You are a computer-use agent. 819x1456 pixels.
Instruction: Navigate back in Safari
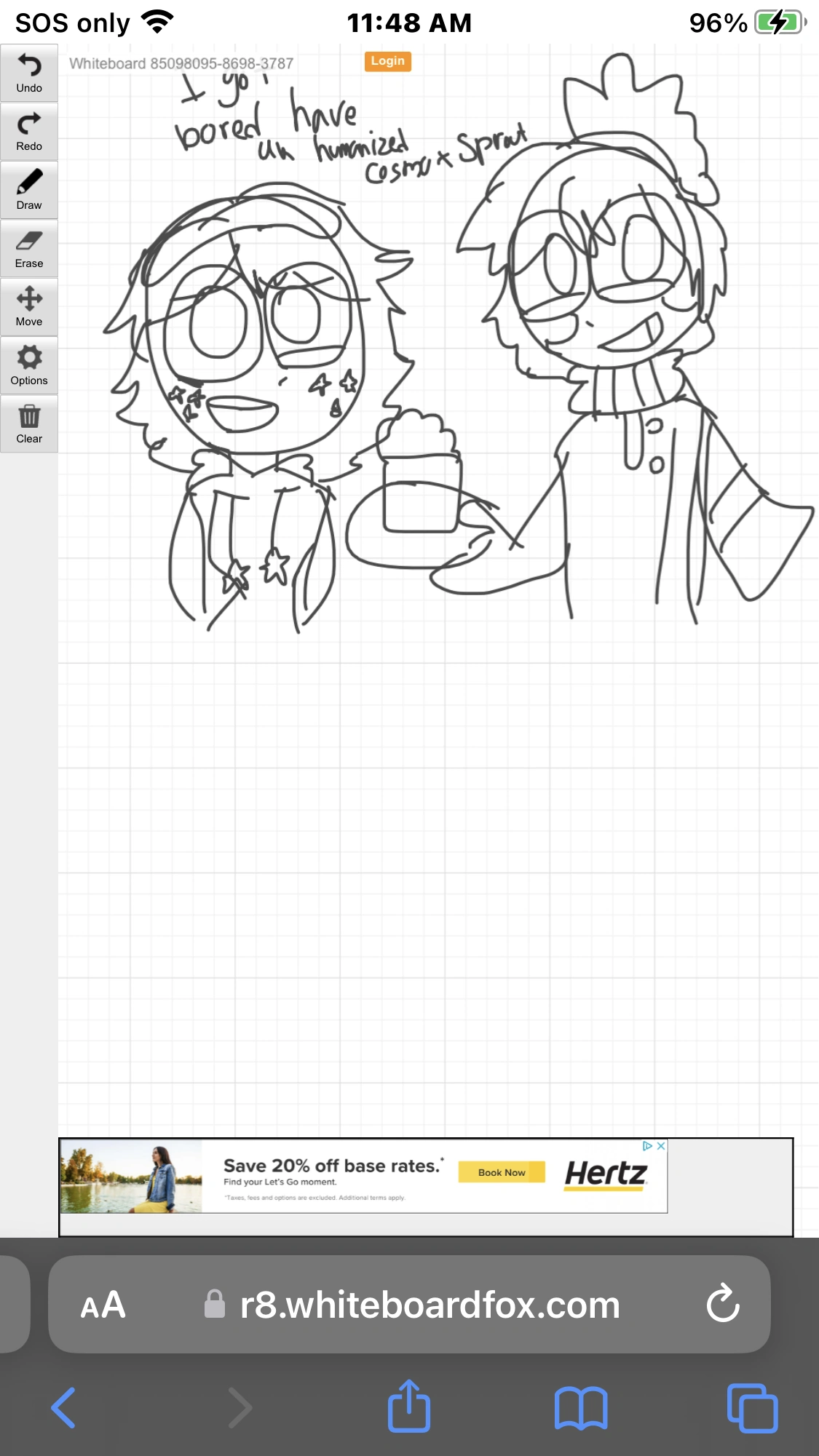[x=63, y=1406]
